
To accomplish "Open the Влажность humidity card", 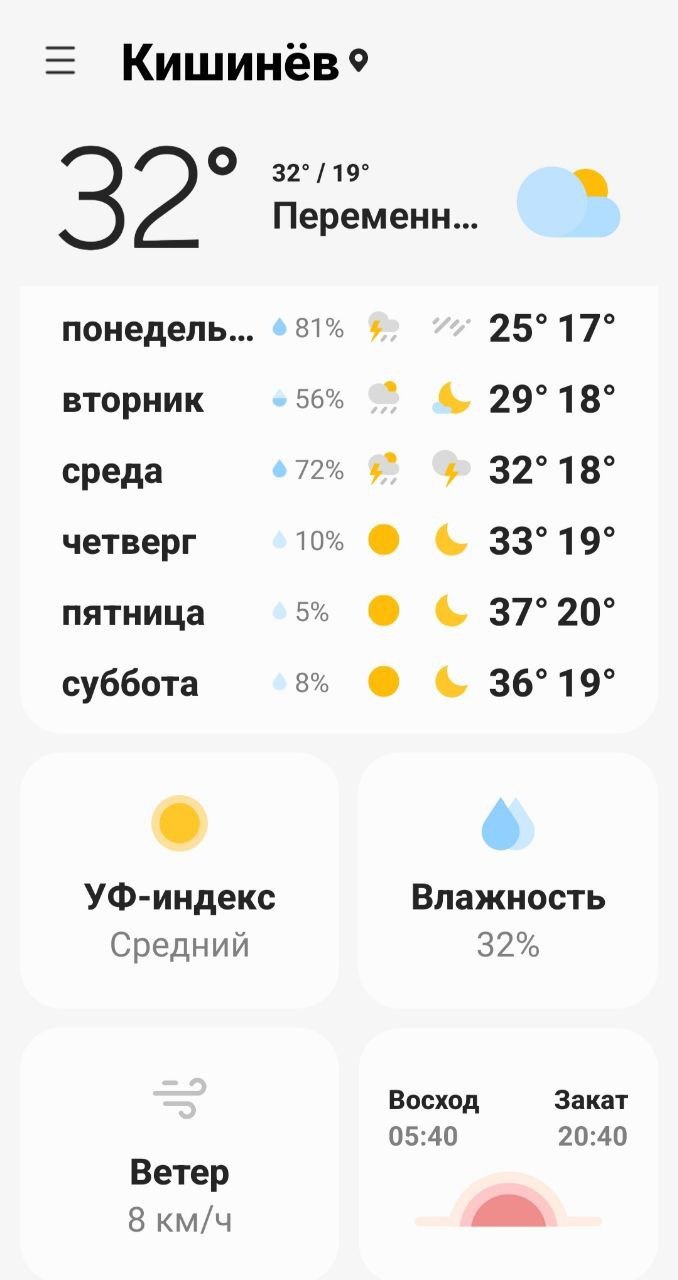I will click(x=508, y=880).
